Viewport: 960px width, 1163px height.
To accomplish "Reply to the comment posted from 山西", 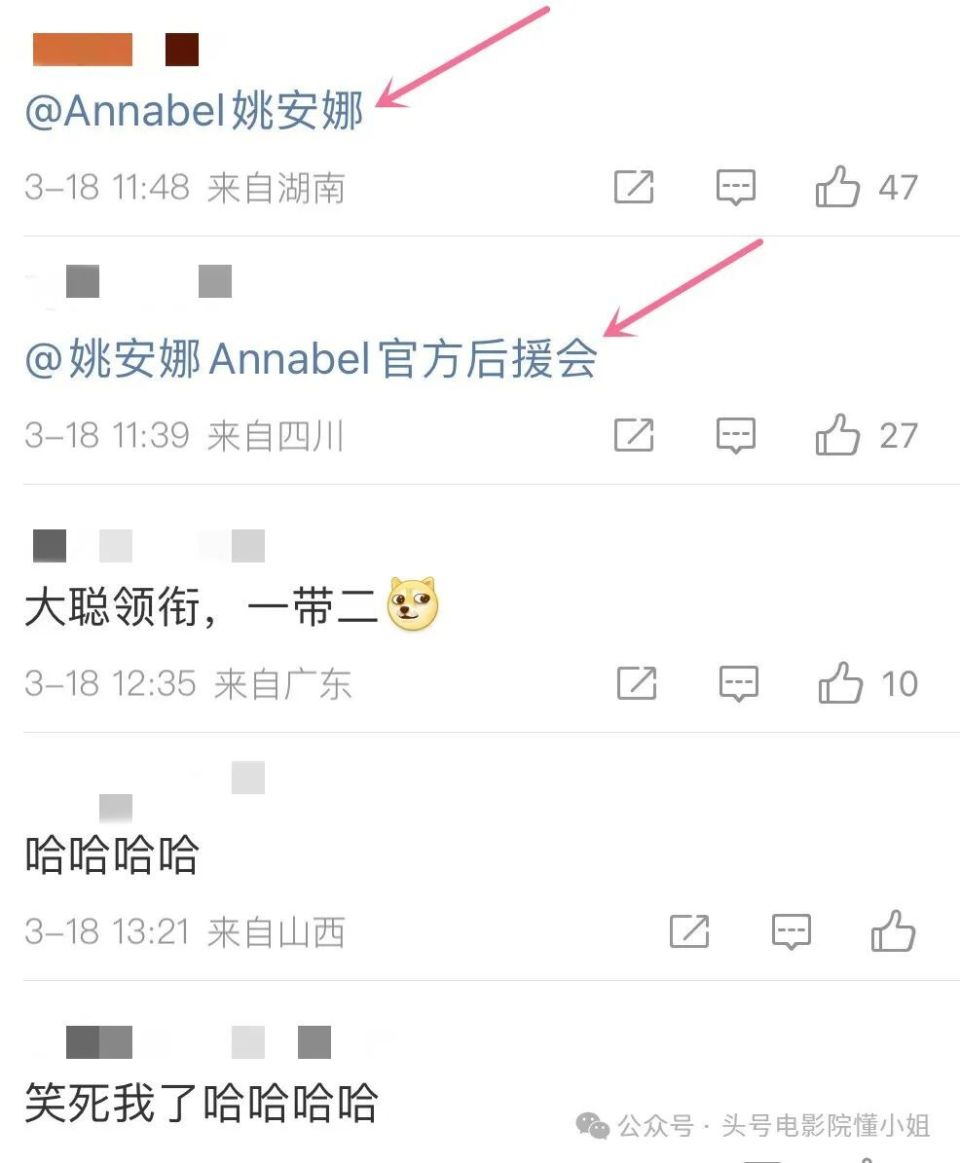I will 791,931.
